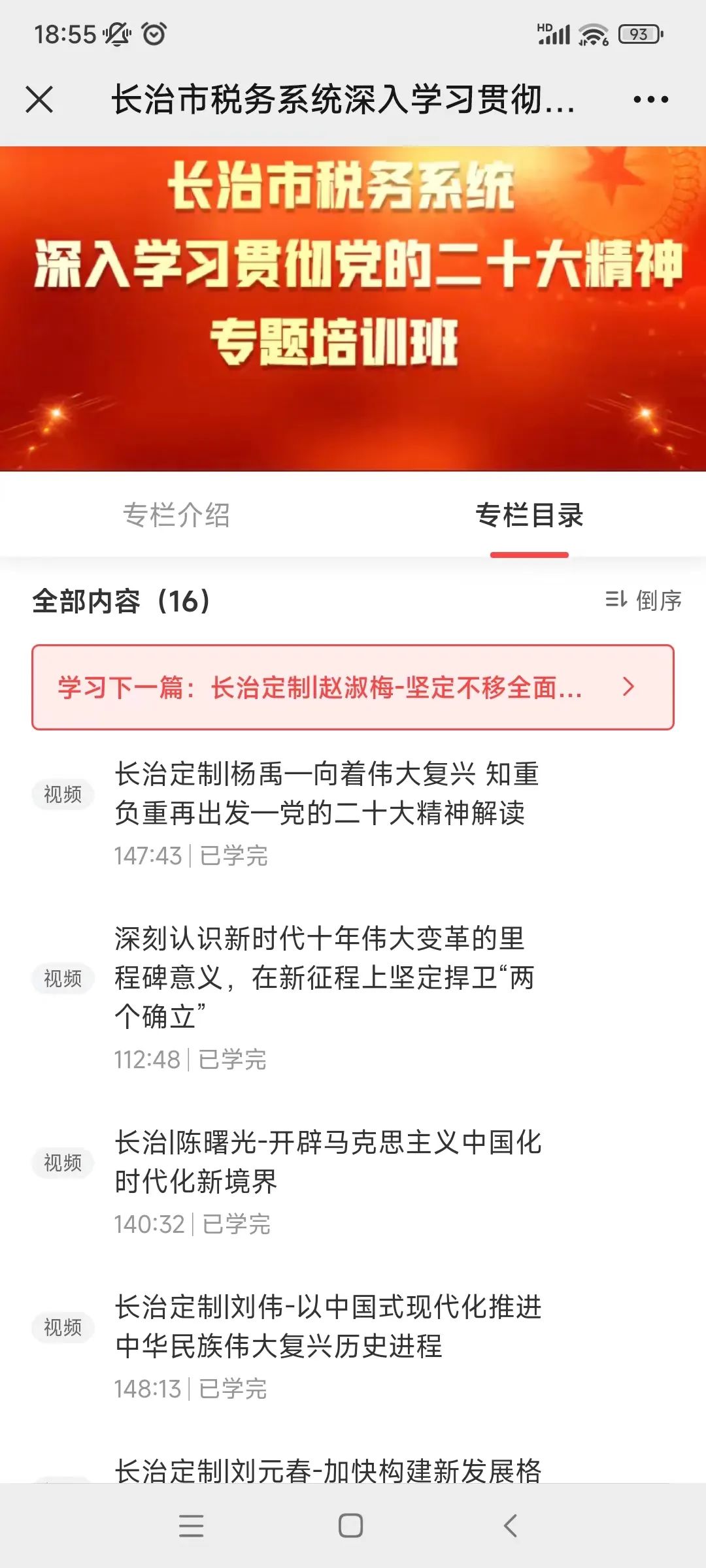Close the page with the X icon

[39, 99]
